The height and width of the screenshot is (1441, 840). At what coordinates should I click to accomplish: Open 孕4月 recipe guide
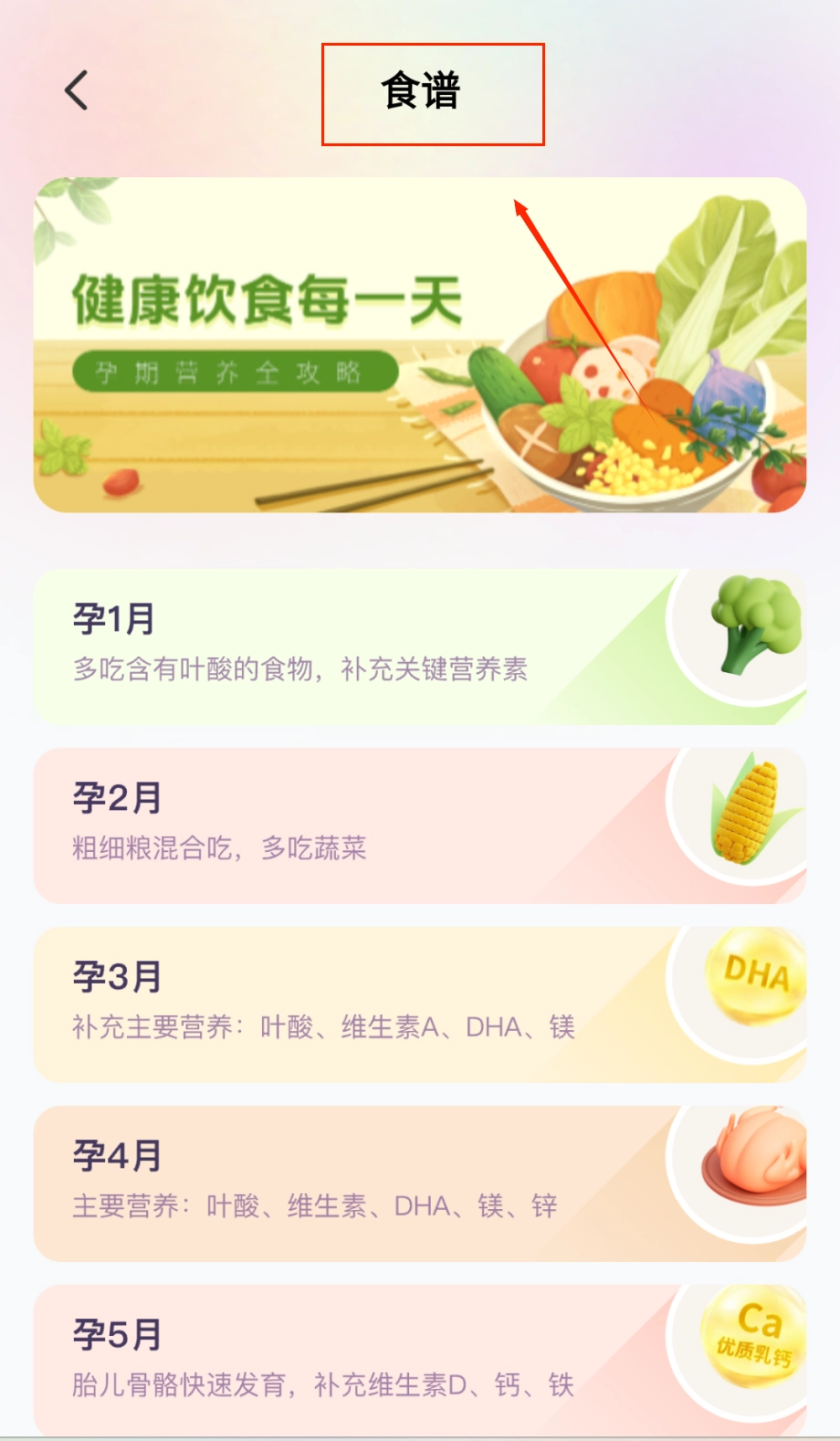(x=419, y=1183)
